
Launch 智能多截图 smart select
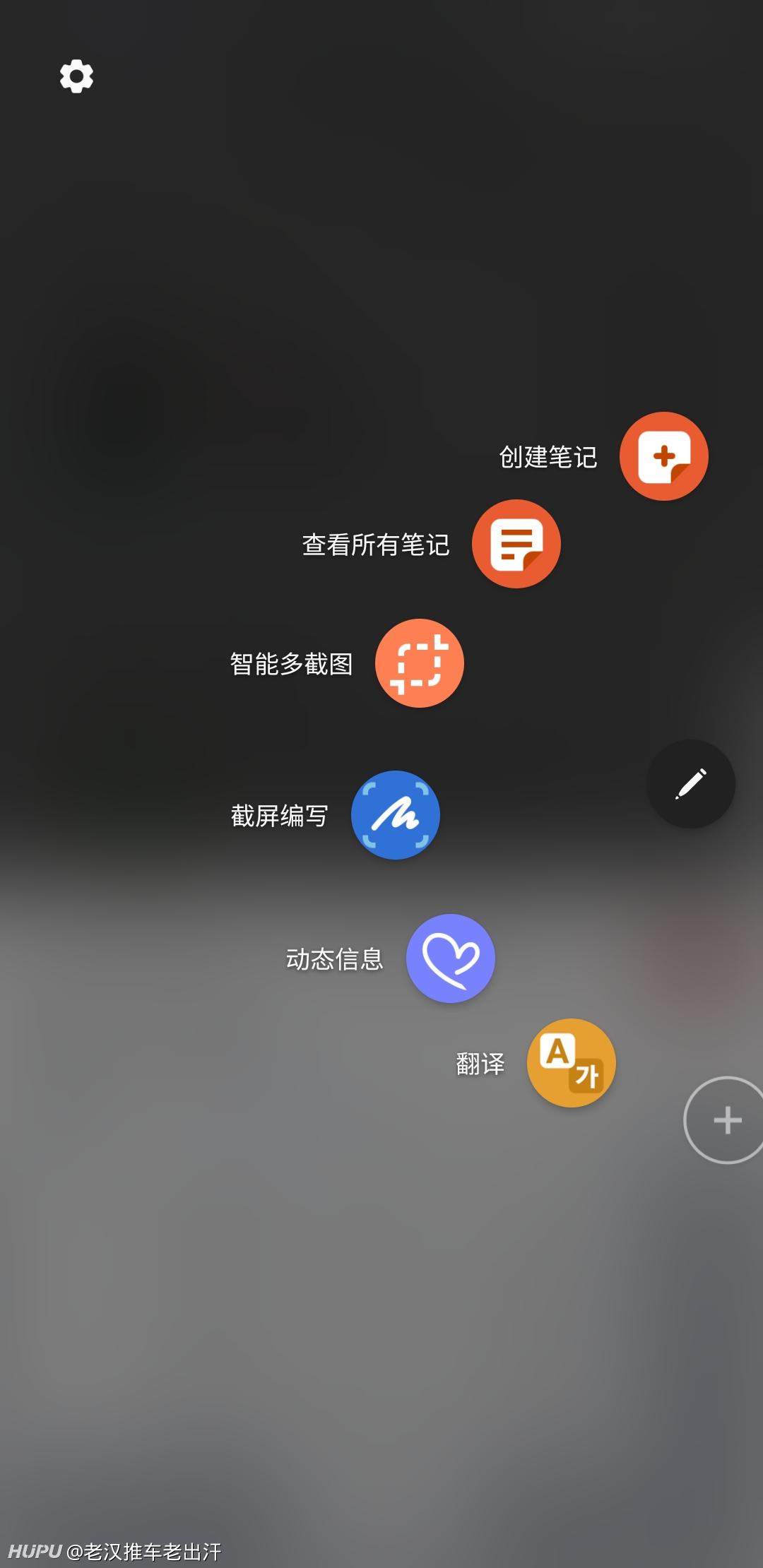pos(420,663)
